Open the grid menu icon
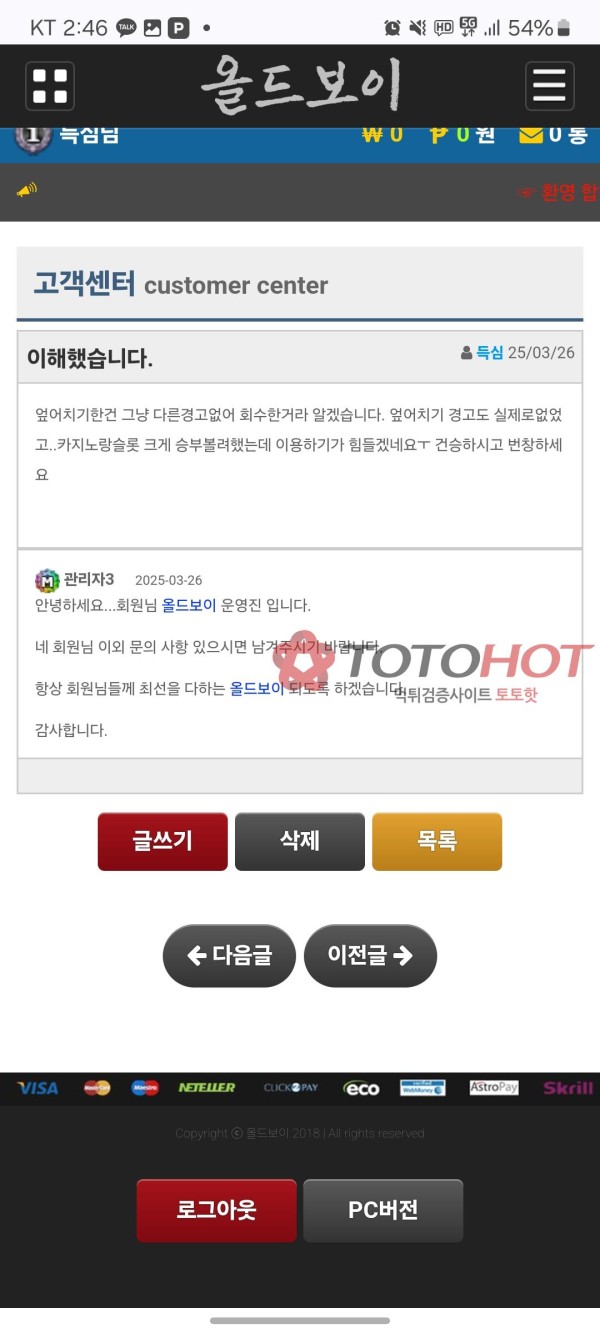Image resolution: width=600 pixels, height=1333 pixels. pyautogui.click(x=50, y=86)
